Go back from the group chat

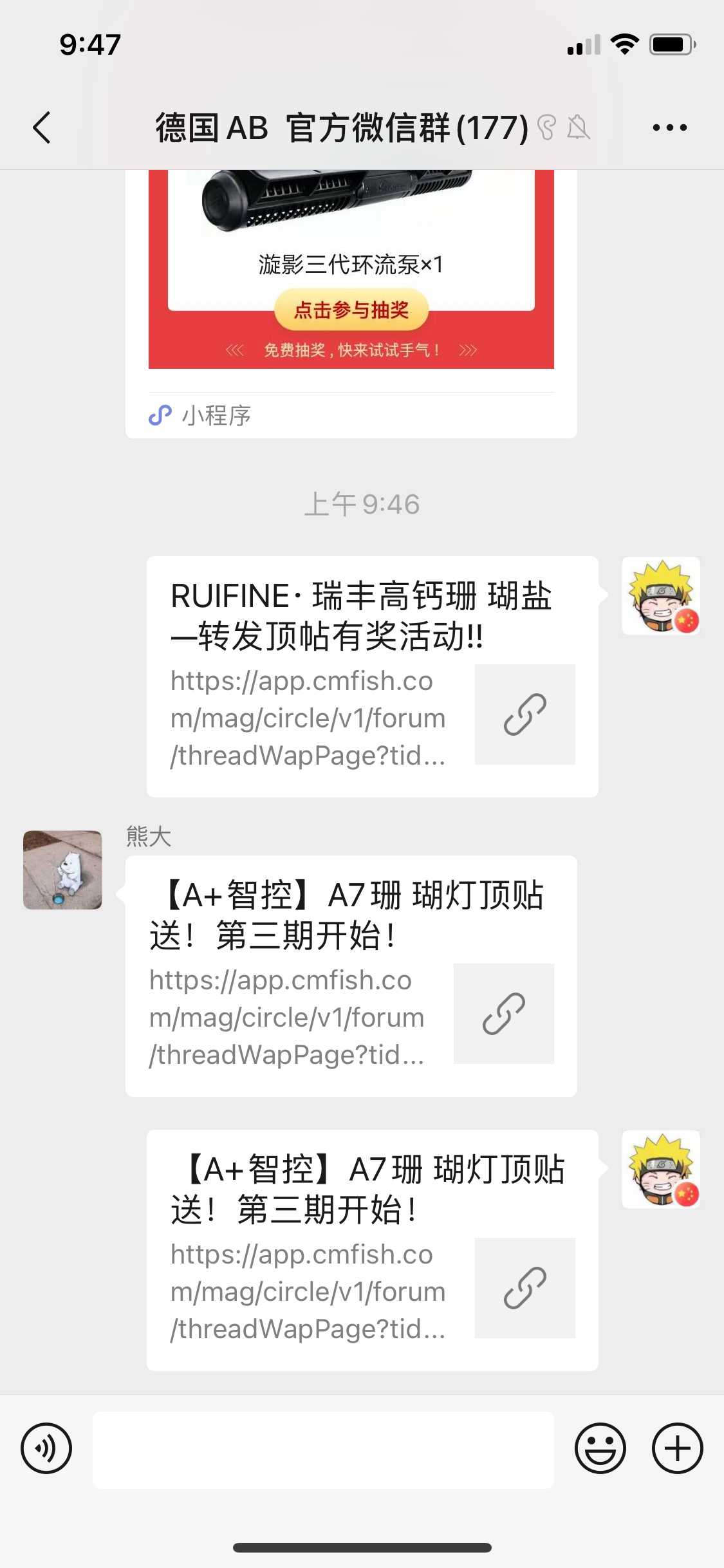tap(42, 127)
